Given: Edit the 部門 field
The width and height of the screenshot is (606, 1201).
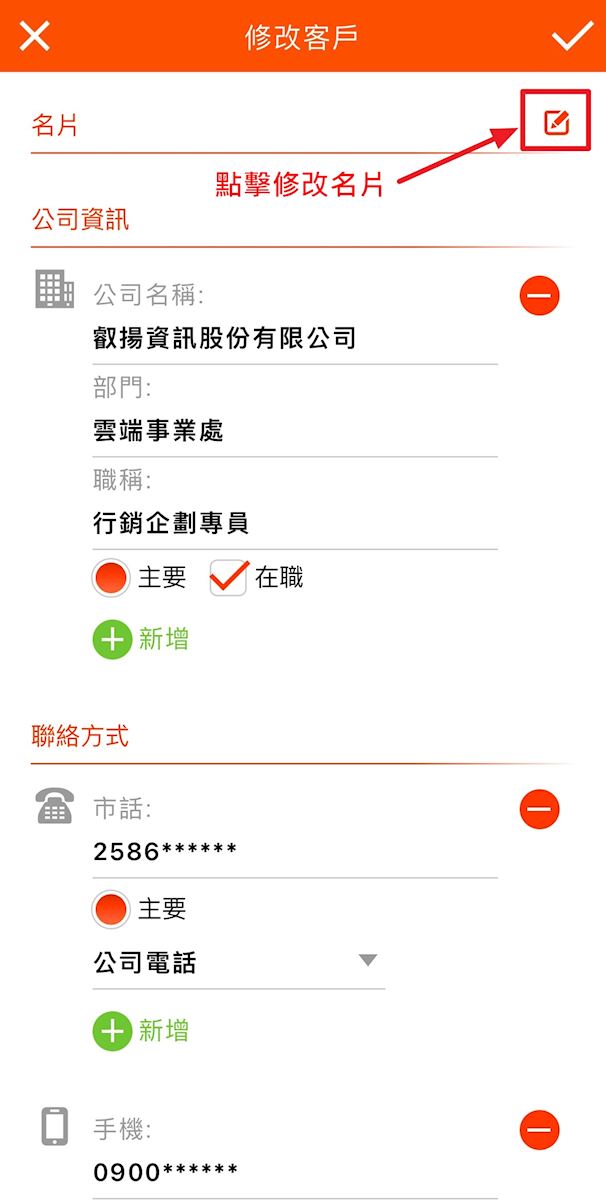Looking at the screenshot, I should click(x=294, y=431).
